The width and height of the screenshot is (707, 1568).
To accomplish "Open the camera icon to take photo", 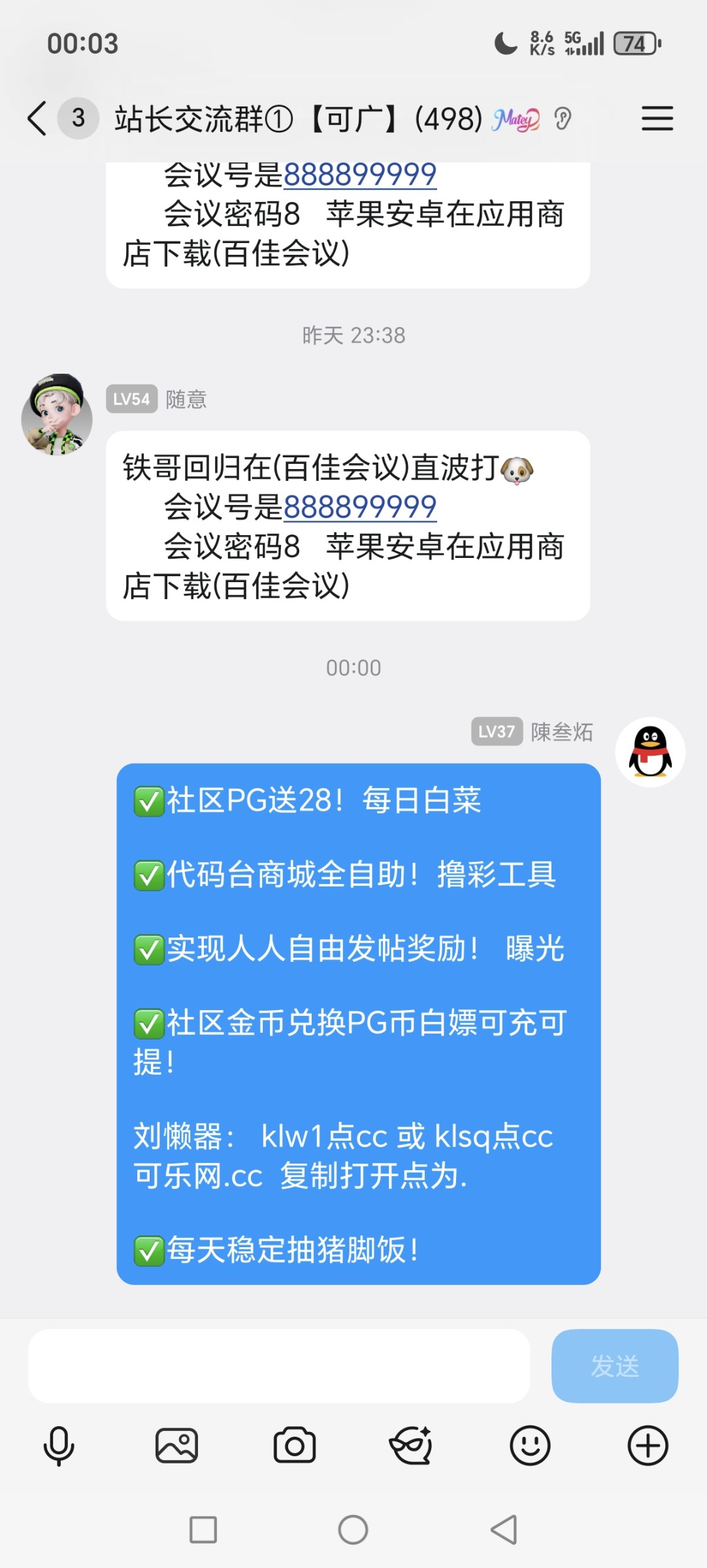I will click(x=294, y=1445).
